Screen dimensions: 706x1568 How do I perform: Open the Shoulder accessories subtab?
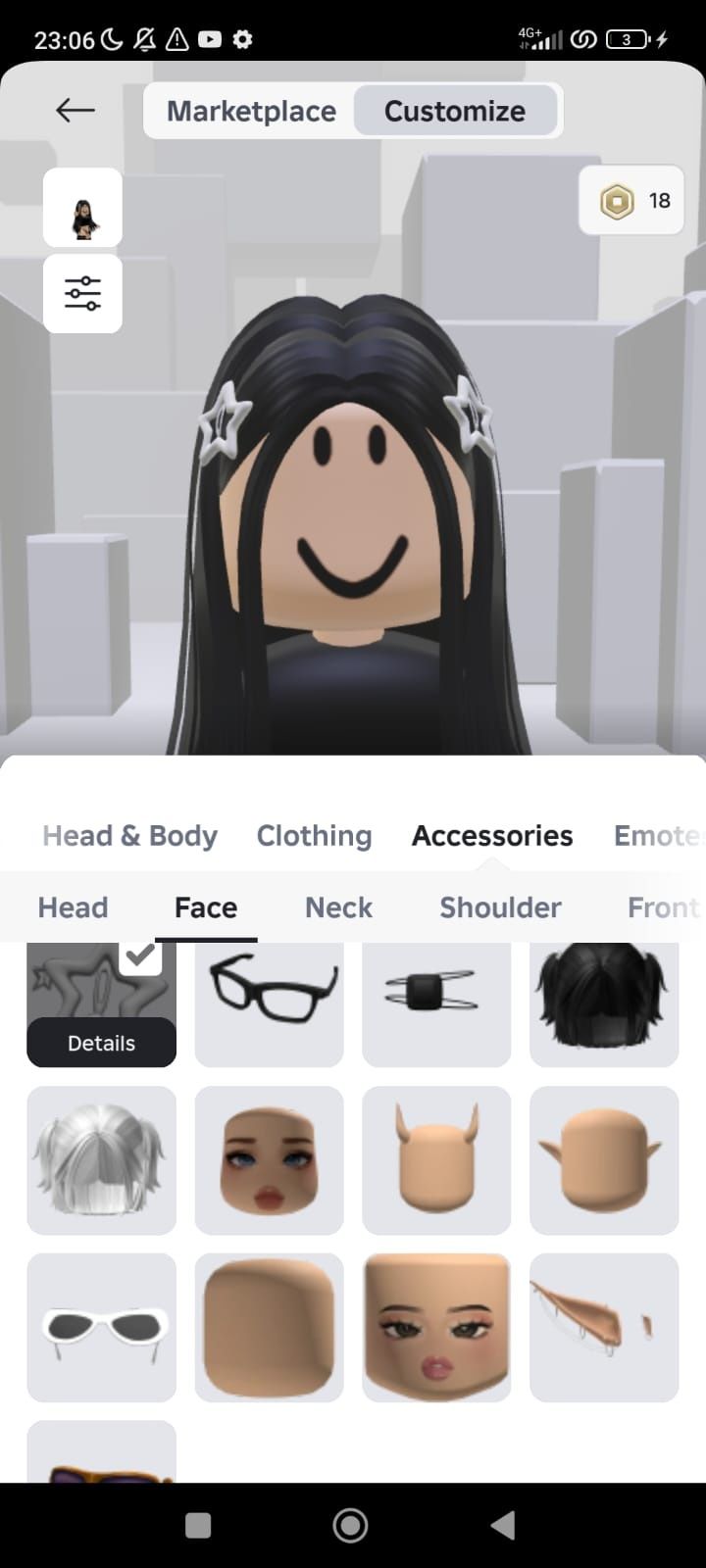(500, 907)
